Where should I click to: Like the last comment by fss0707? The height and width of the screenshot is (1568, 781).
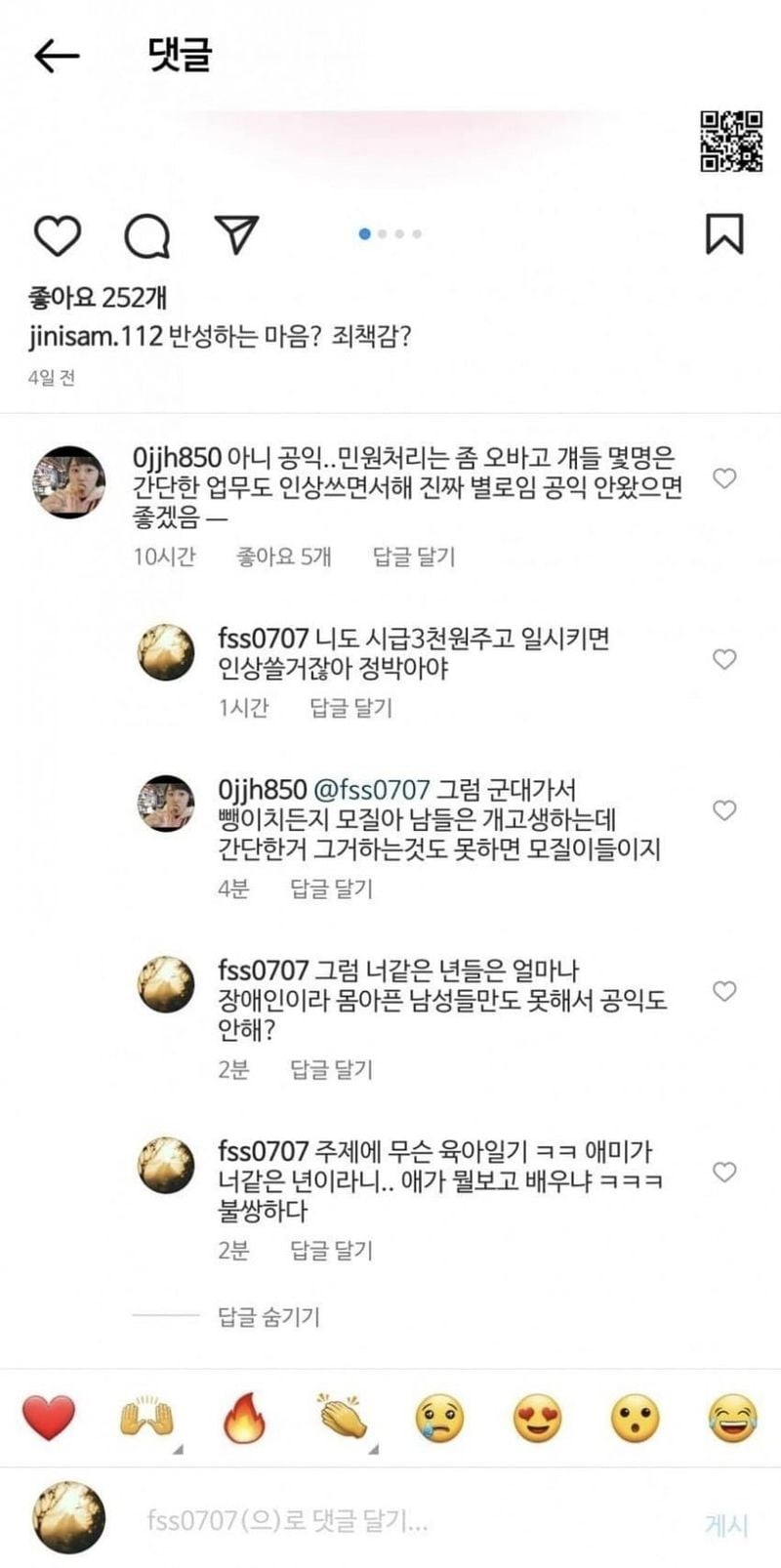click(x=724, y=1171)
